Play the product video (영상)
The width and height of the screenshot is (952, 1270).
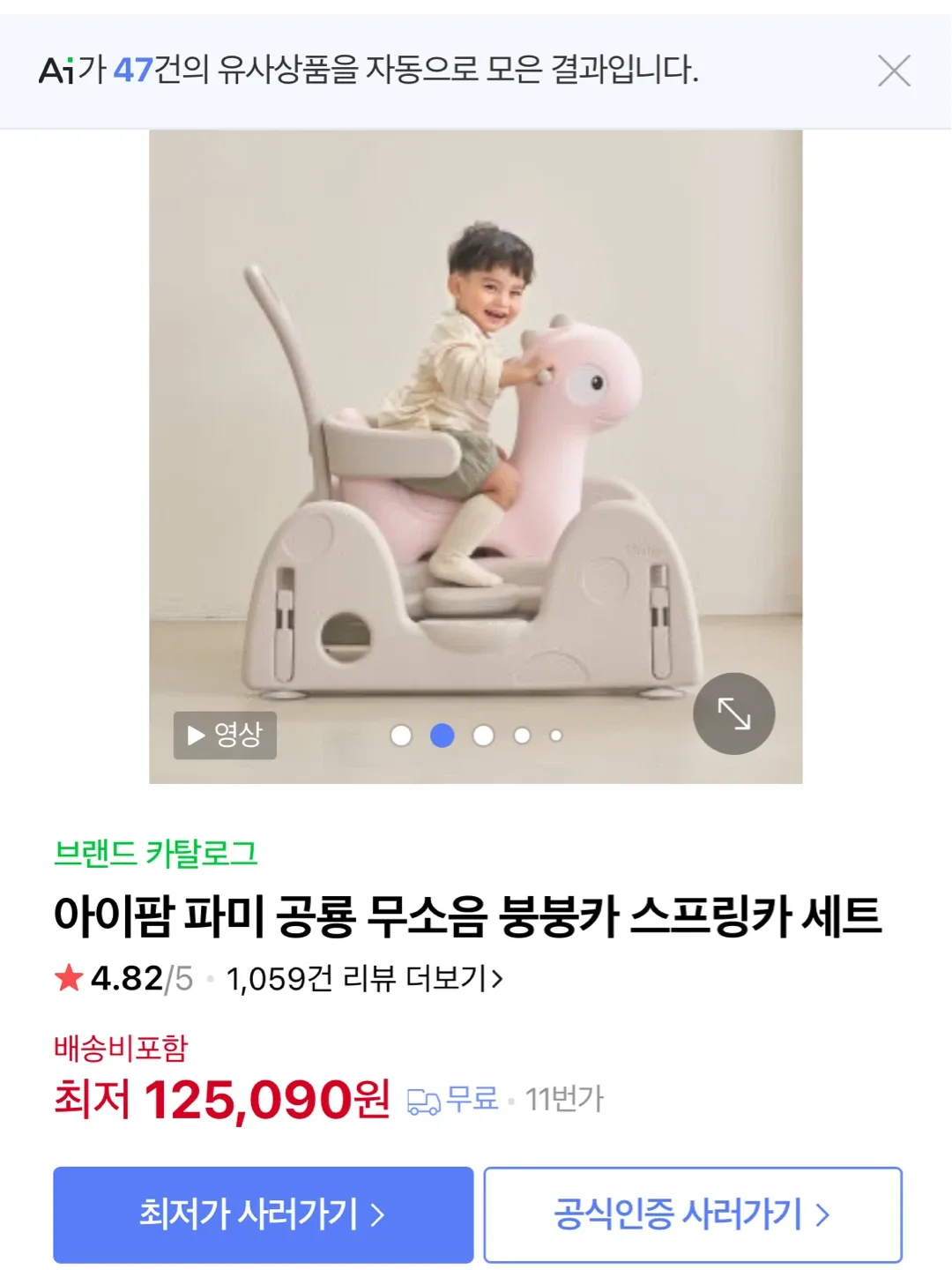[x=225, y=735]
